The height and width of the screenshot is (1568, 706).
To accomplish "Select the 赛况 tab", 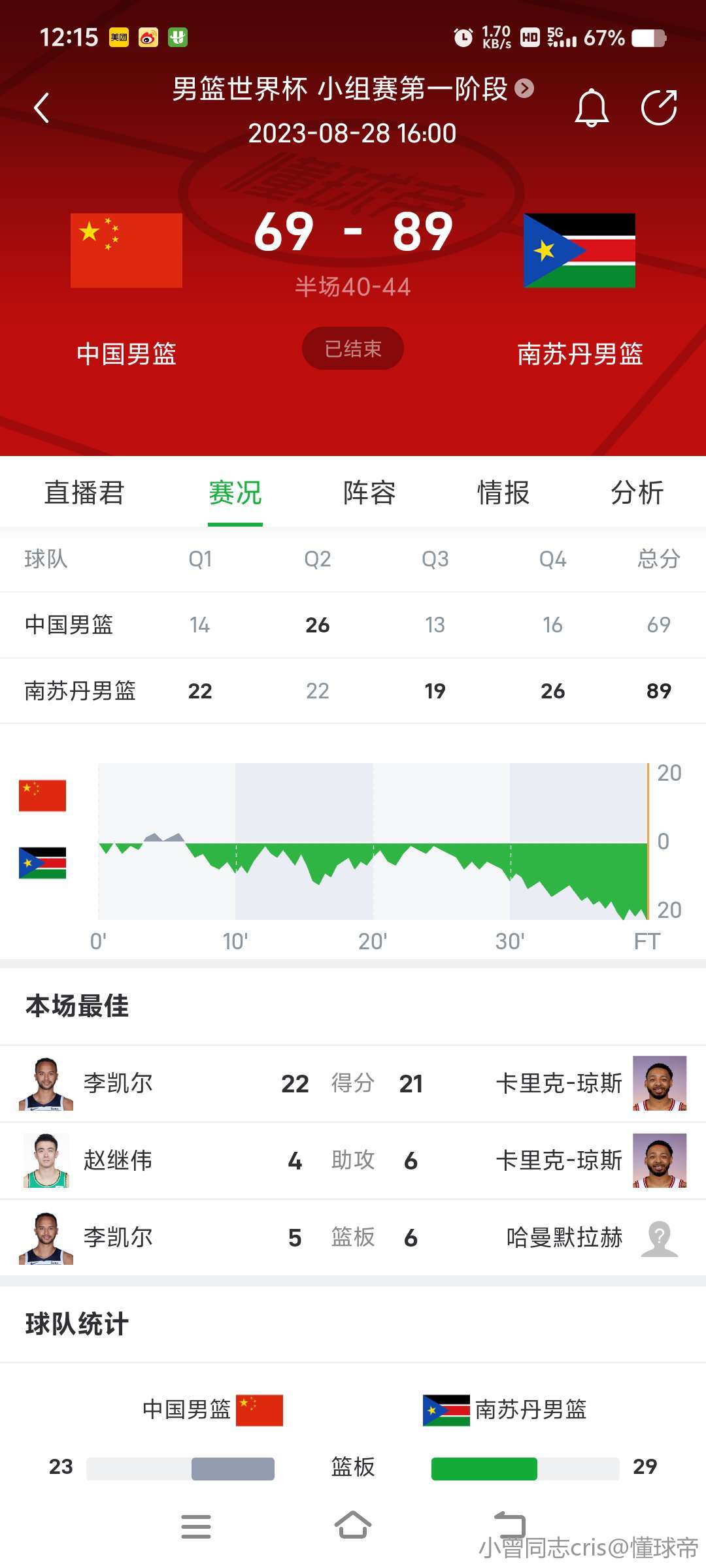I will [x=235, y=493].
